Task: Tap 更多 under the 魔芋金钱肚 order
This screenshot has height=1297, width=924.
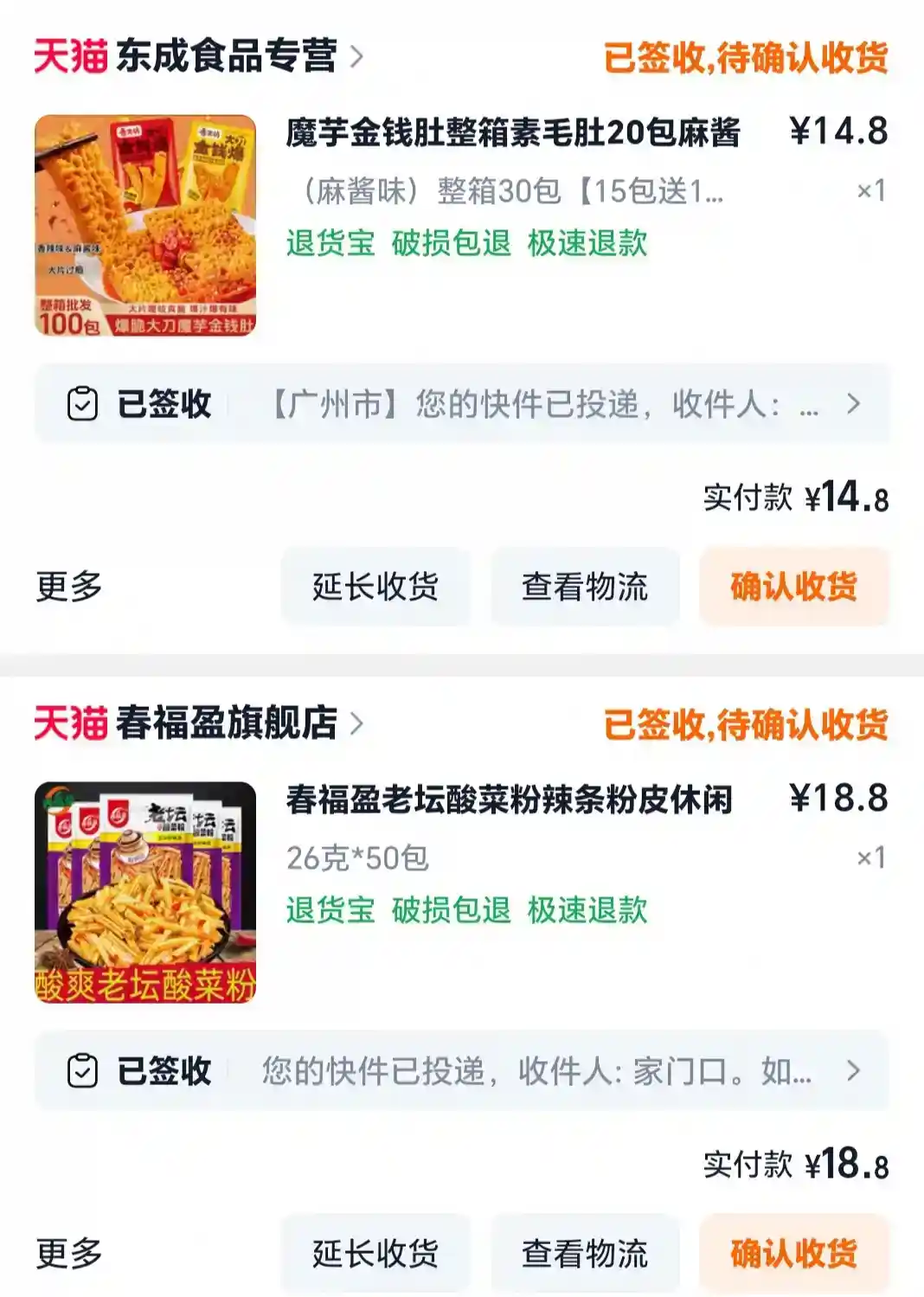Action: (69, 587)
